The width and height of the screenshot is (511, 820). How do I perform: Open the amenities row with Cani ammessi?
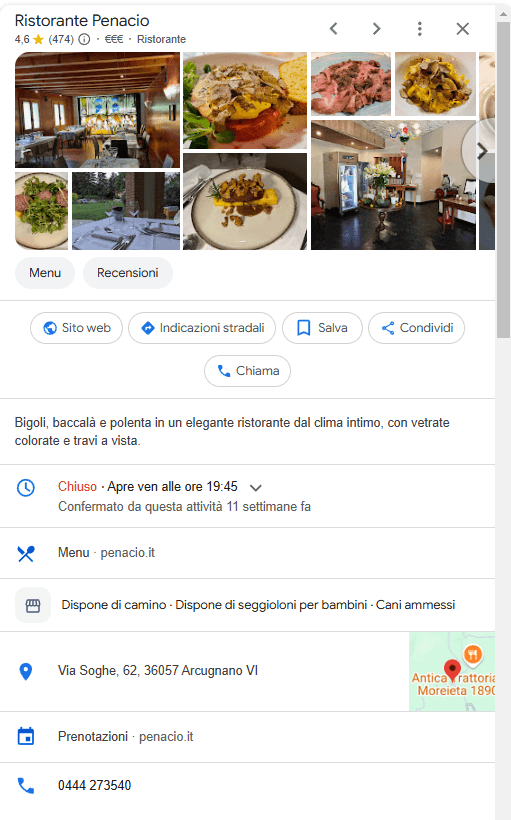click(247, 605)
